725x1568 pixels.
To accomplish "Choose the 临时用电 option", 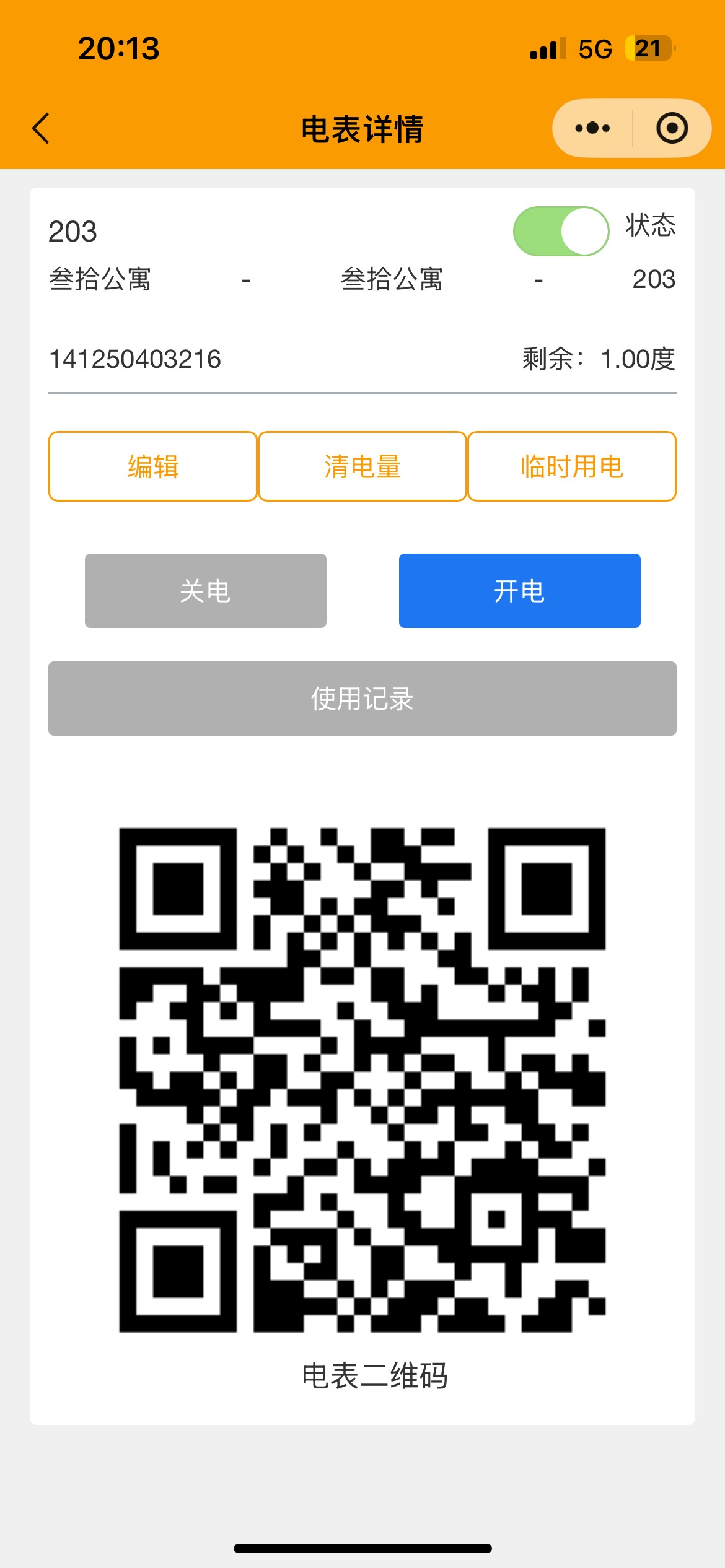I will (x=571, y=466).
